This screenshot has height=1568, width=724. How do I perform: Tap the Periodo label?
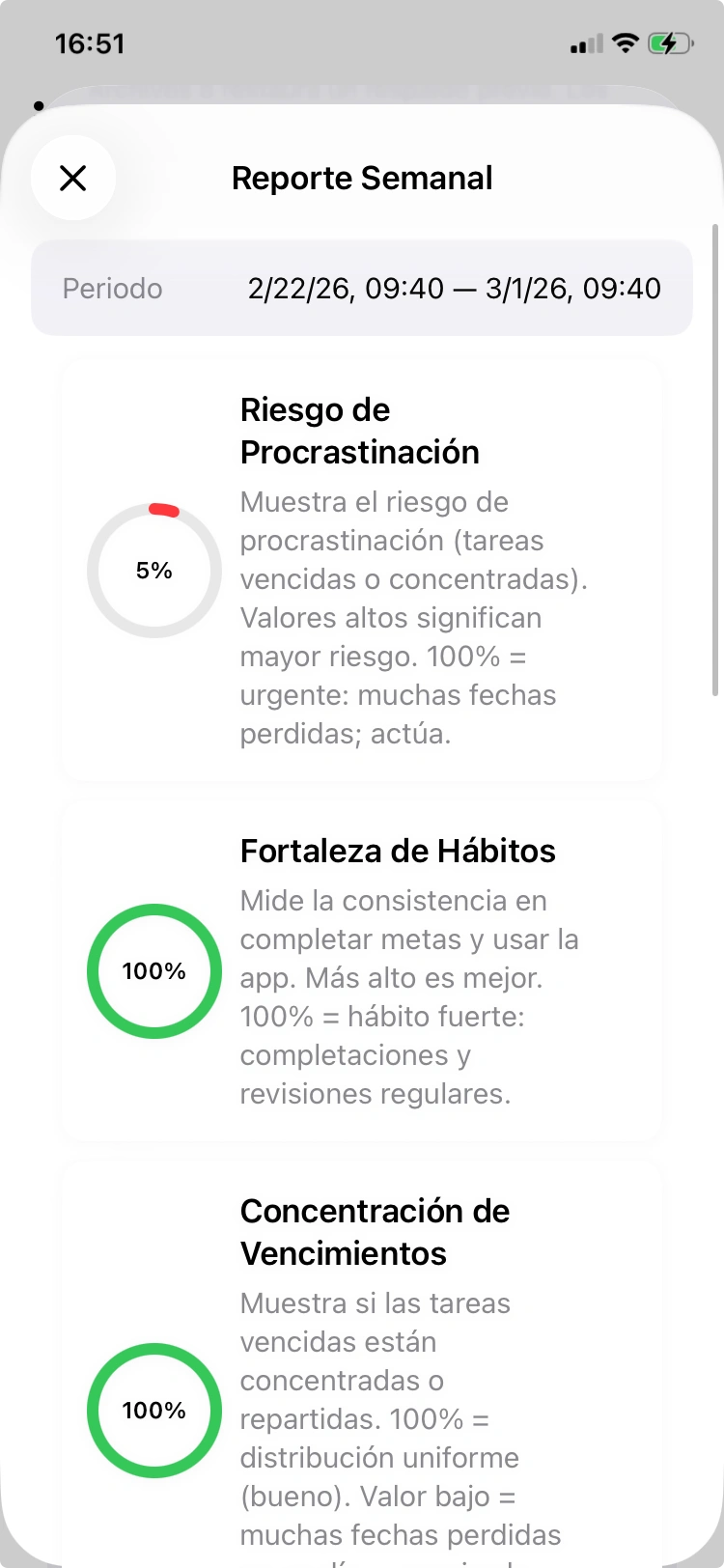point(112,288)
